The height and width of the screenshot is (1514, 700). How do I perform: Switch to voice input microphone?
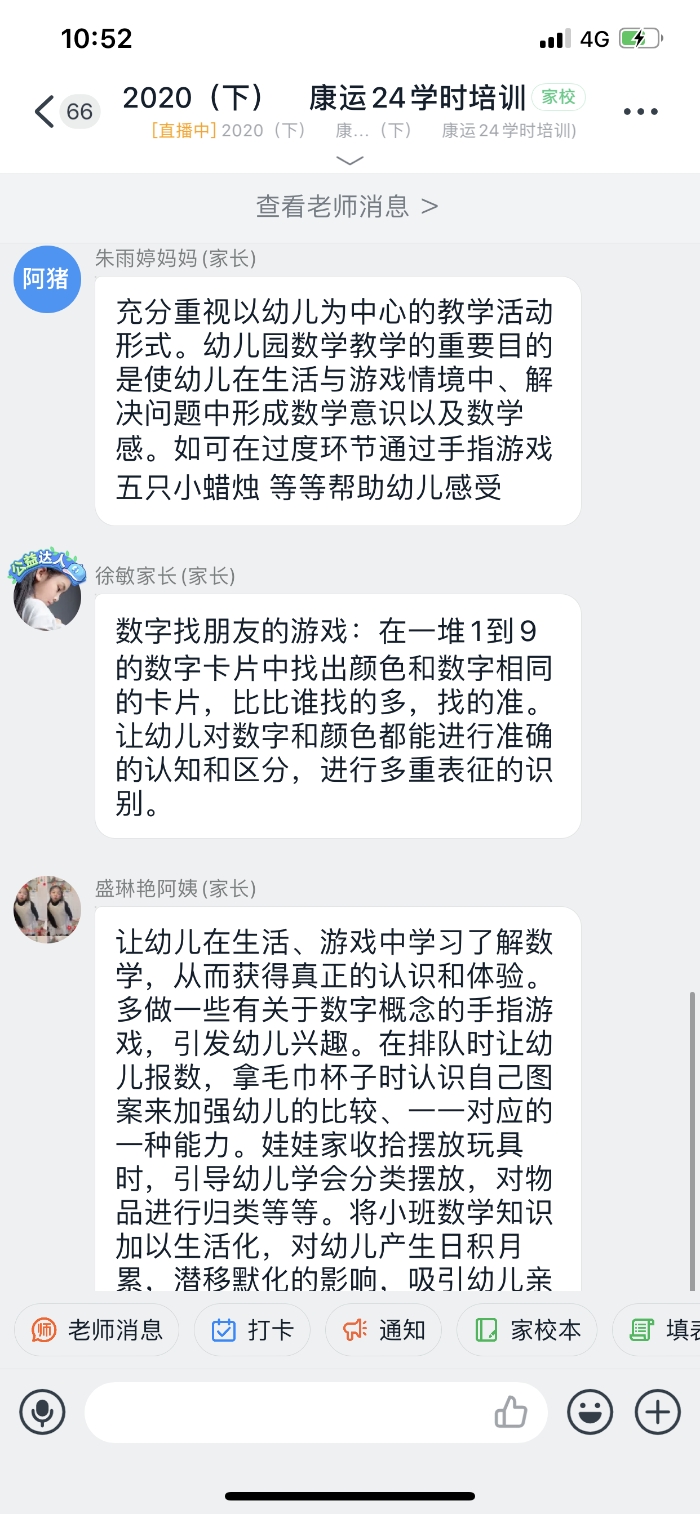click(43, 1412)
